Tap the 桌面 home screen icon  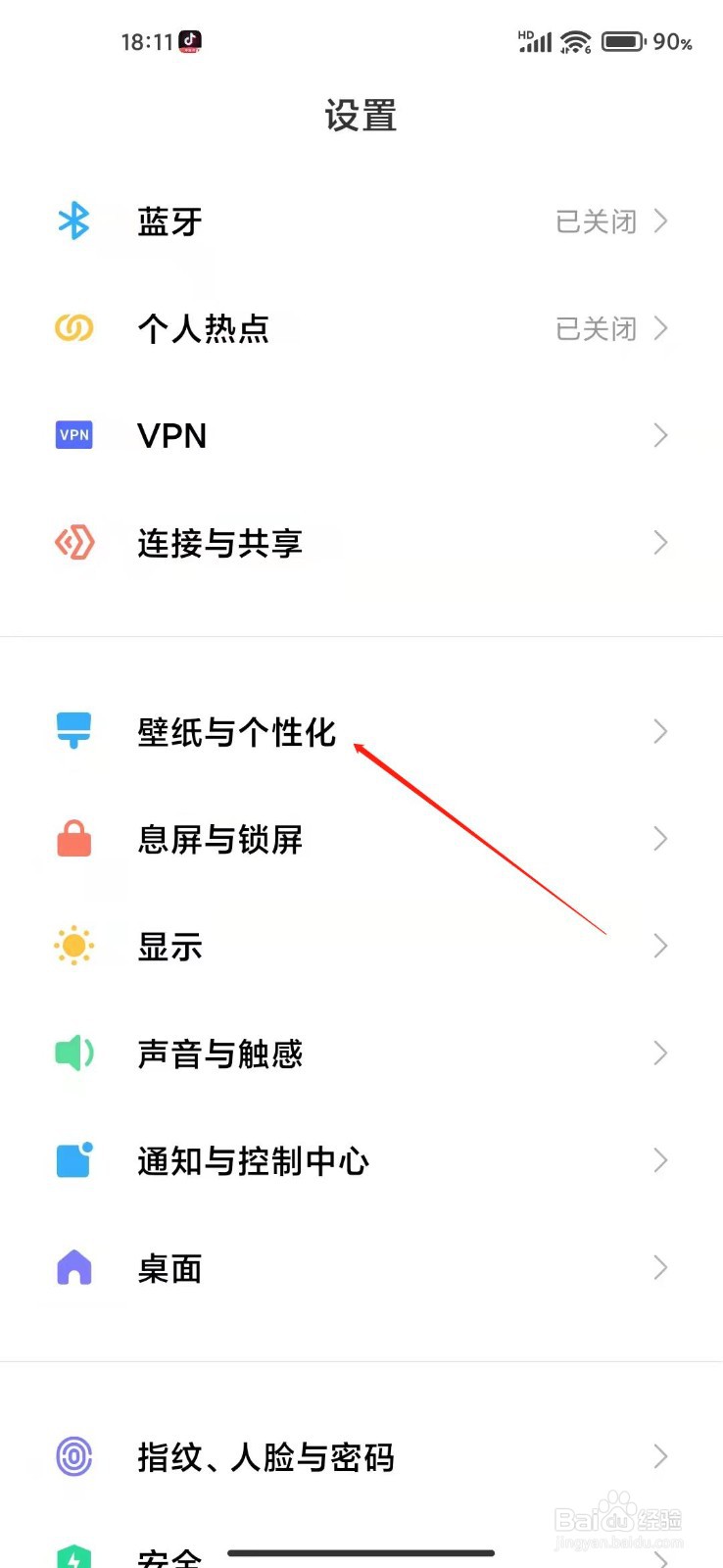coord(73,1267)
